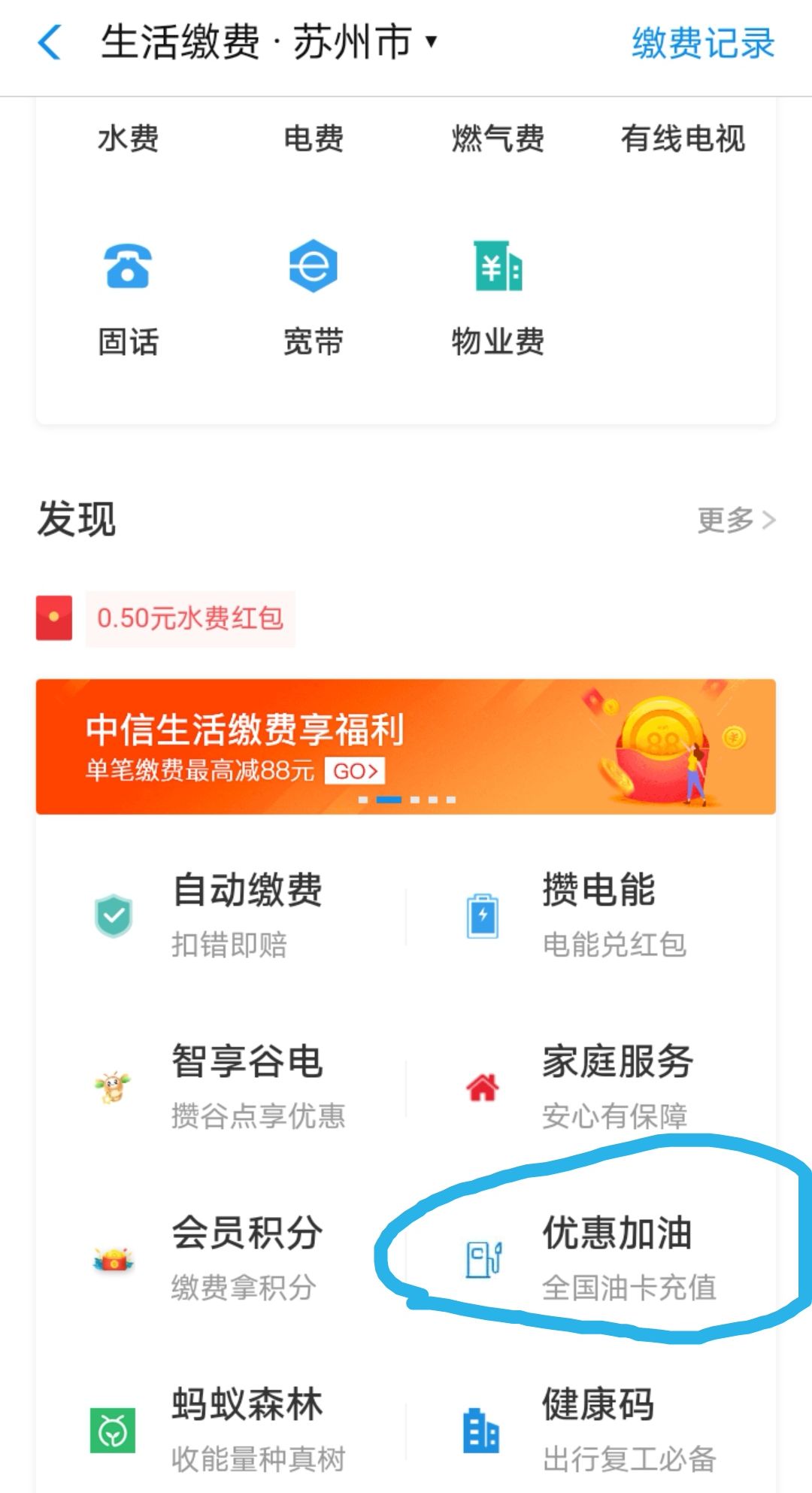The height and width of the screenshot is (1493, 812).
Task: Open 智享谷电 service
Action: click(218, 1086)
